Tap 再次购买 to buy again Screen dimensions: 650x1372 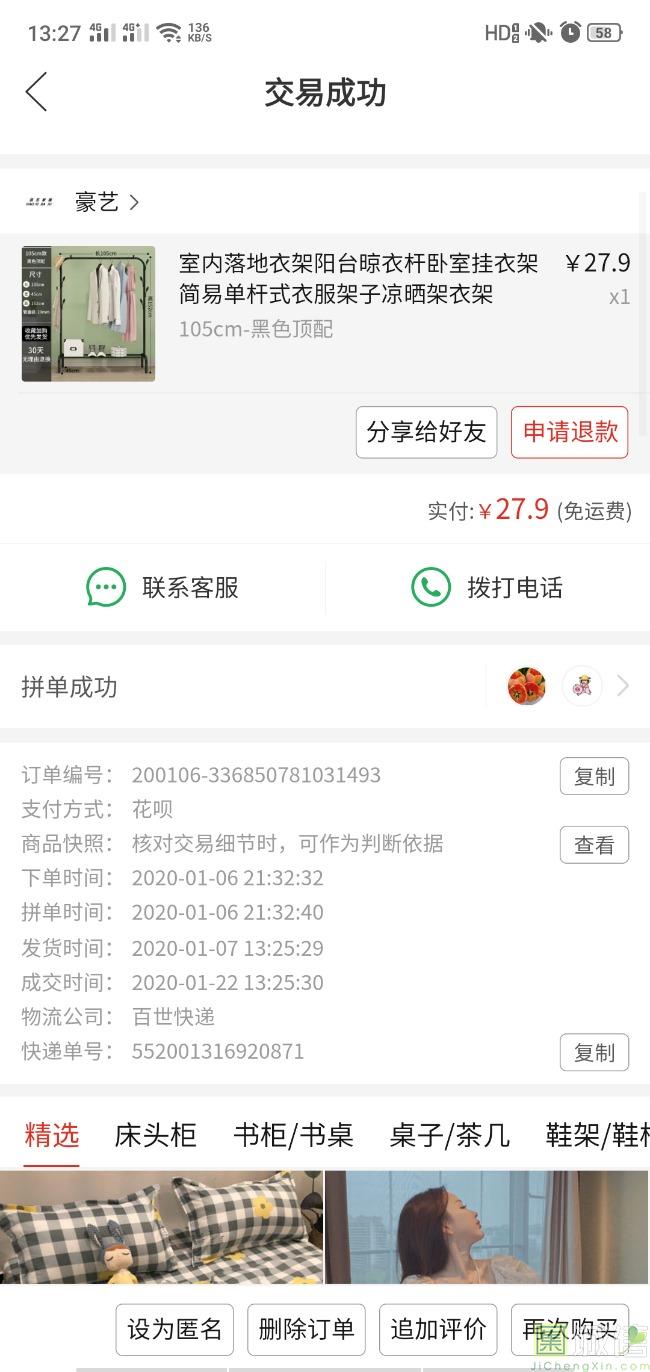tap(569, 1329)
